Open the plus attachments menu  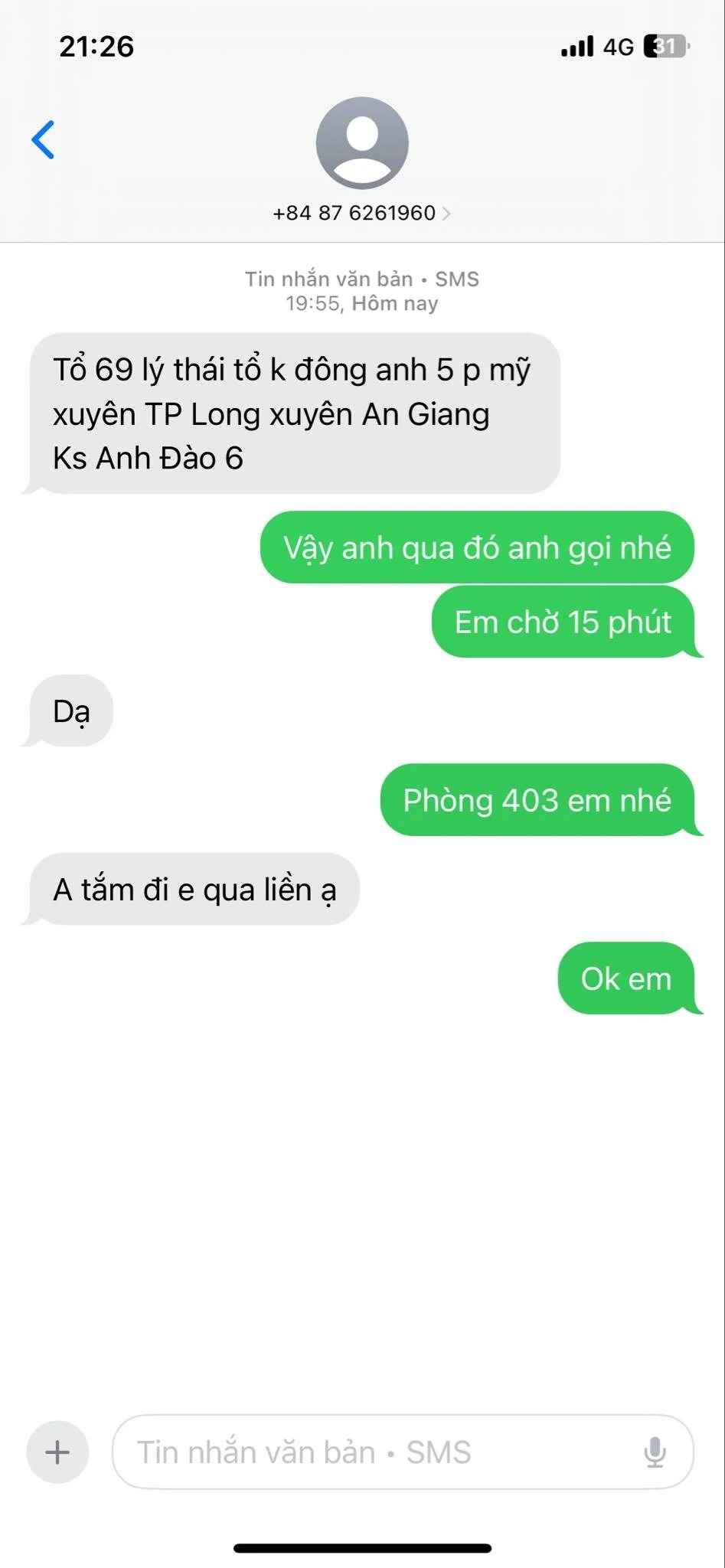(57, 1452)
